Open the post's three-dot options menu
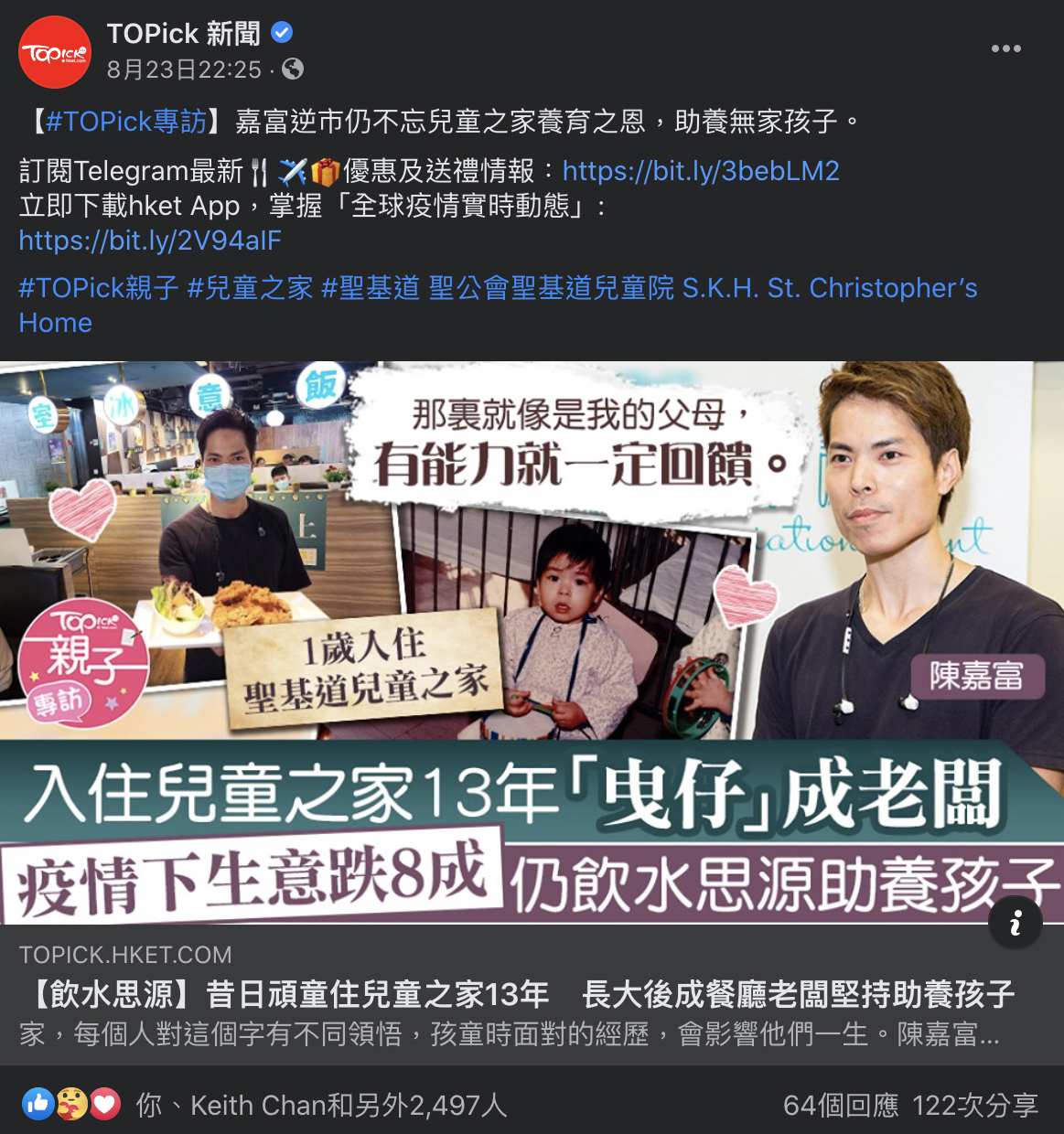Screen dimensions: 1064x1134 point(1005,49)
